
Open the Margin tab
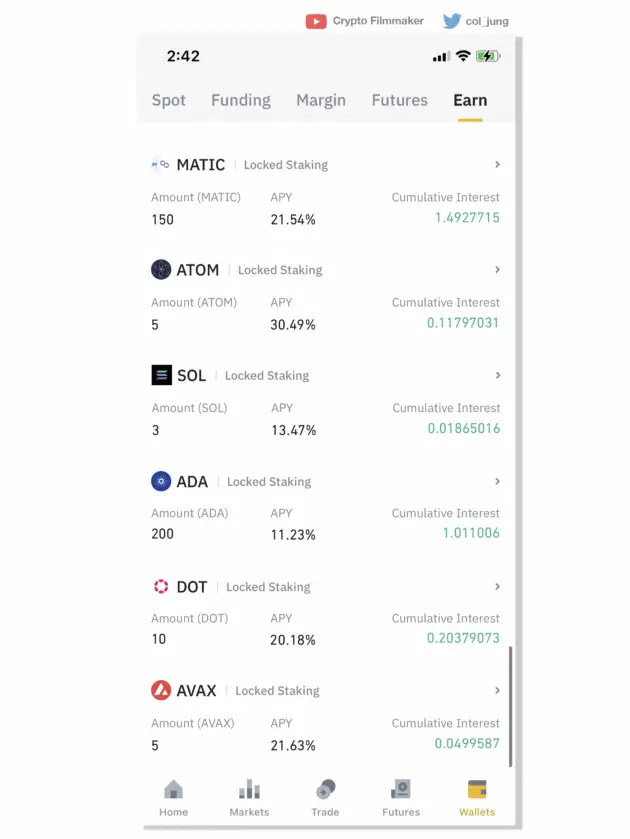tap(321, 100)
